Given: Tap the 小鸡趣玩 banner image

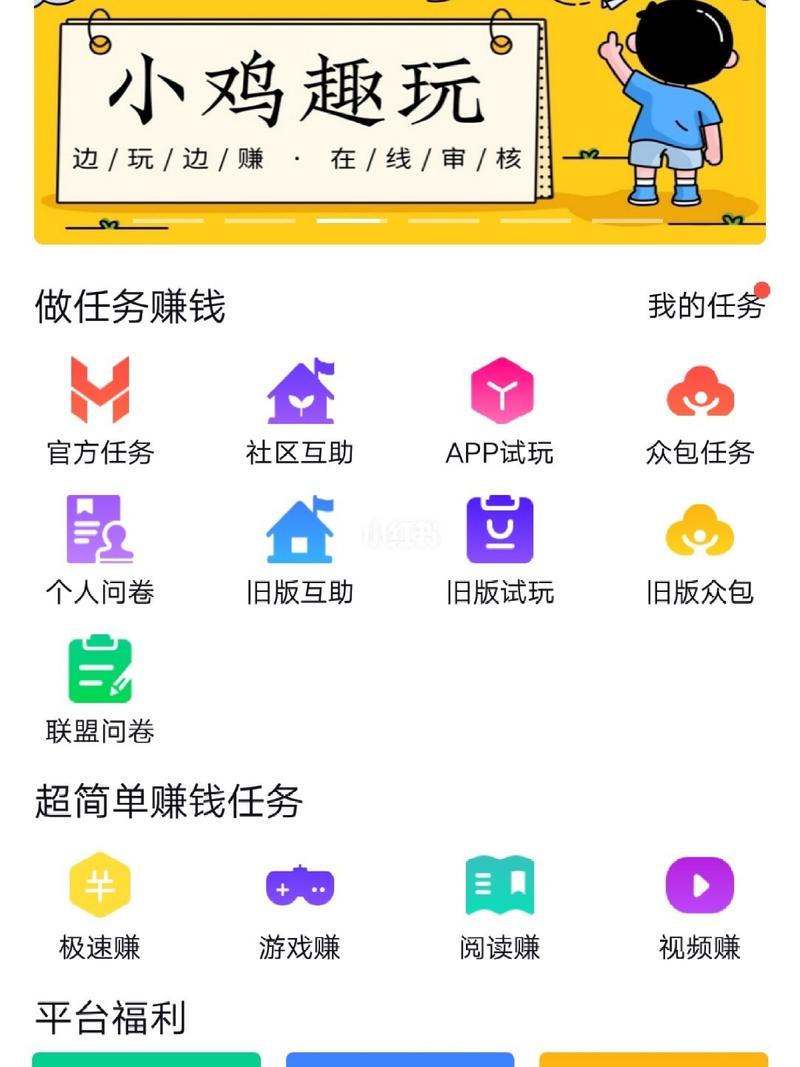Looking at the screenshot, I should click(400, 120).
